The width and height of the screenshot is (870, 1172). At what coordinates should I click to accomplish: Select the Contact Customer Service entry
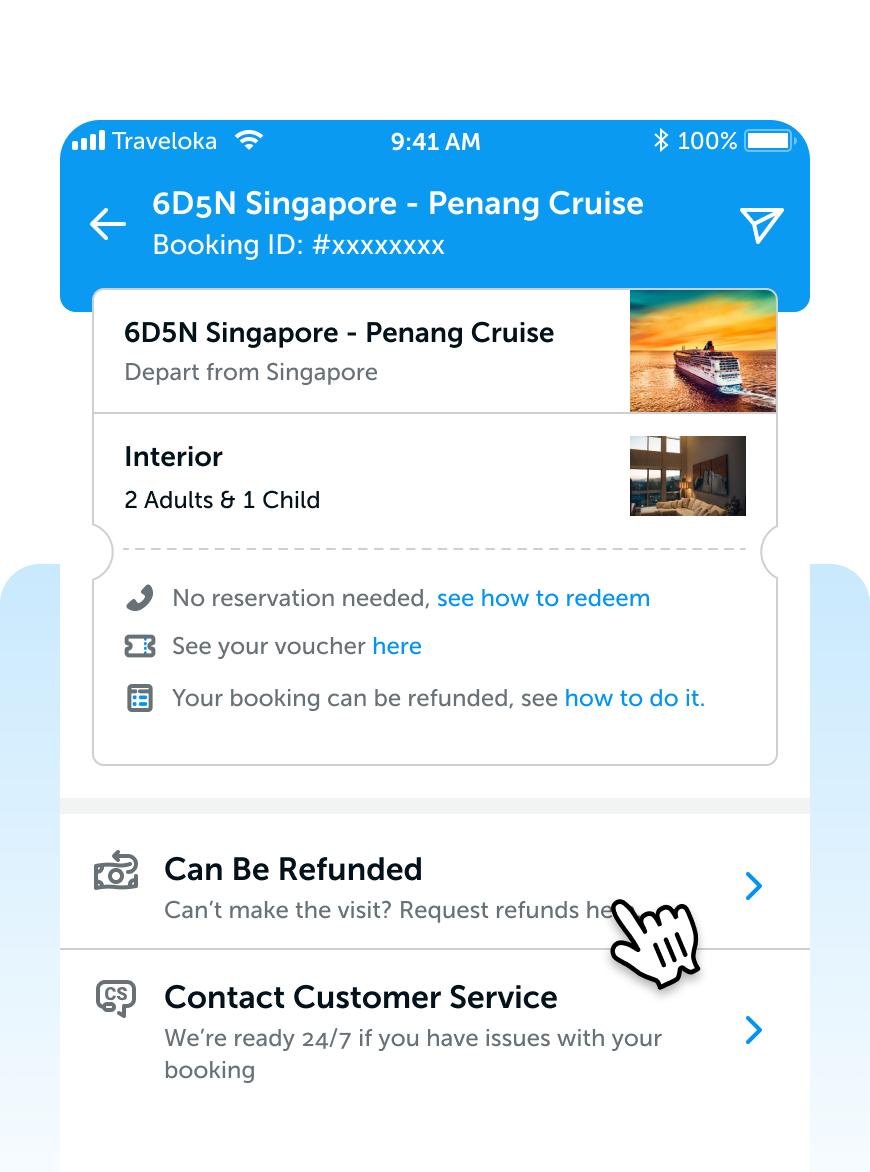(360, 997)
